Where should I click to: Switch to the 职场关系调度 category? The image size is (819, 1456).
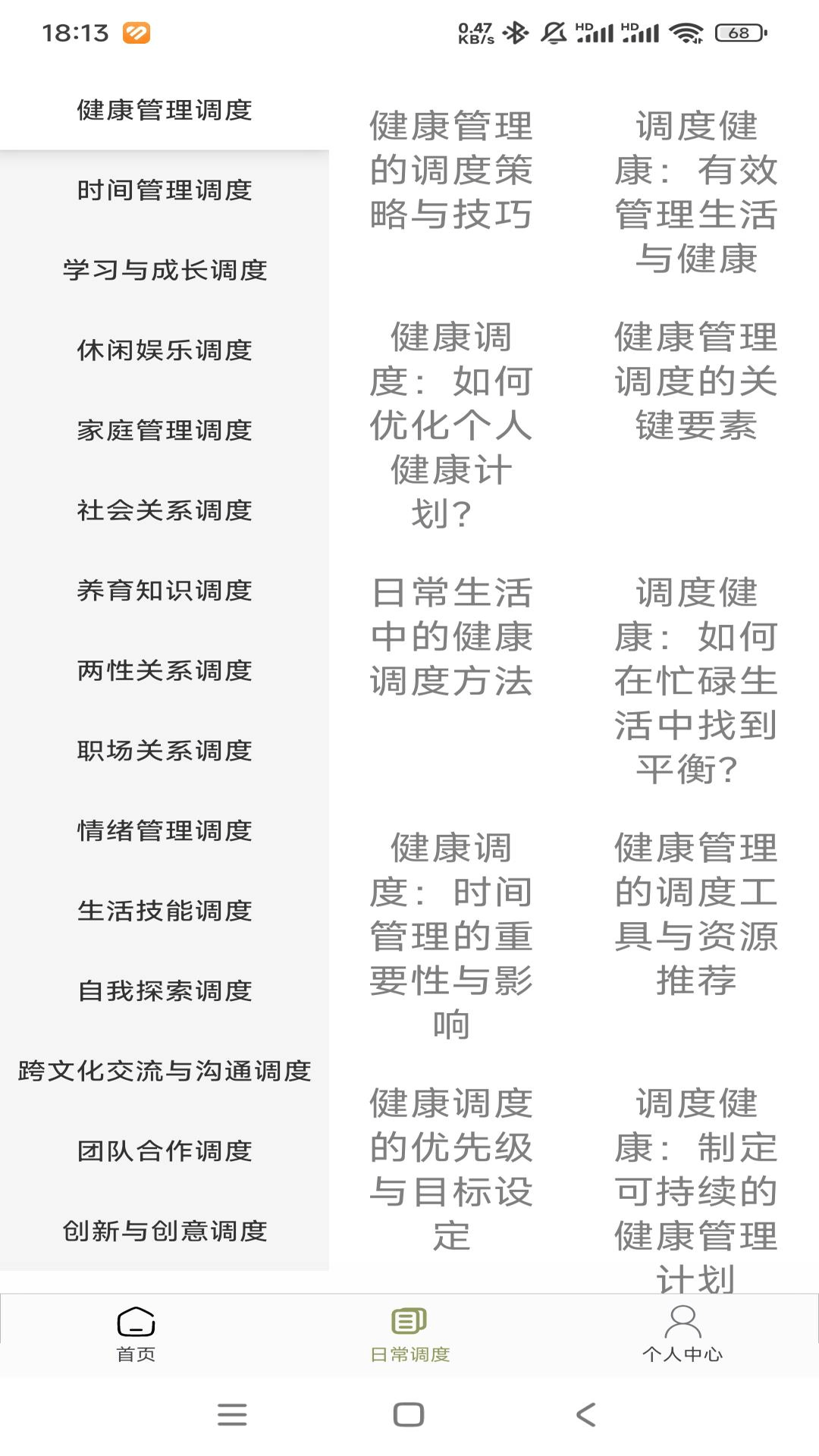click(165, 751)
